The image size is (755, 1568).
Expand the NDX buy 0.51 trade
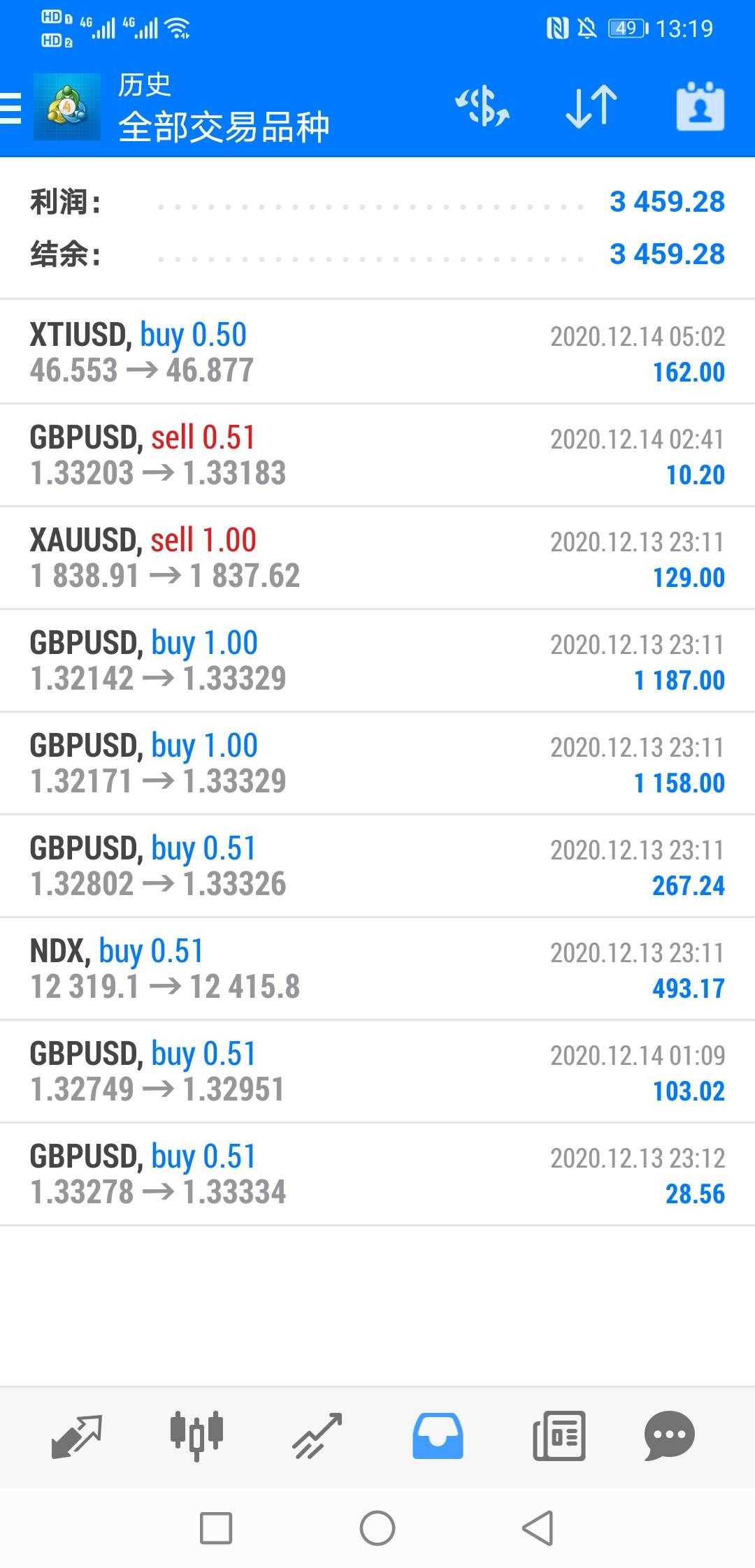(377, 968)
